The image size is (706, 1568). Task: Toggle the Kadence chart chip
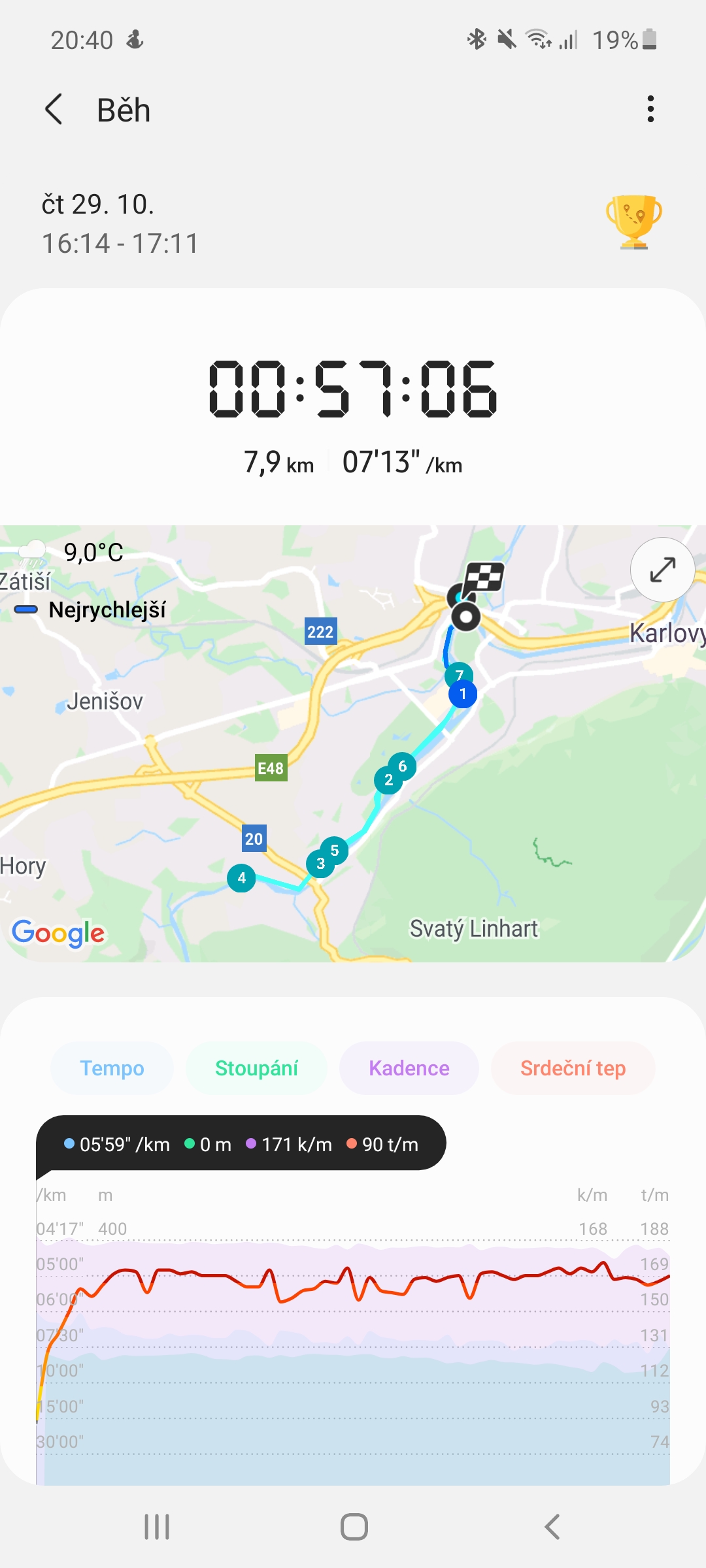click(x=409, y=1068)
